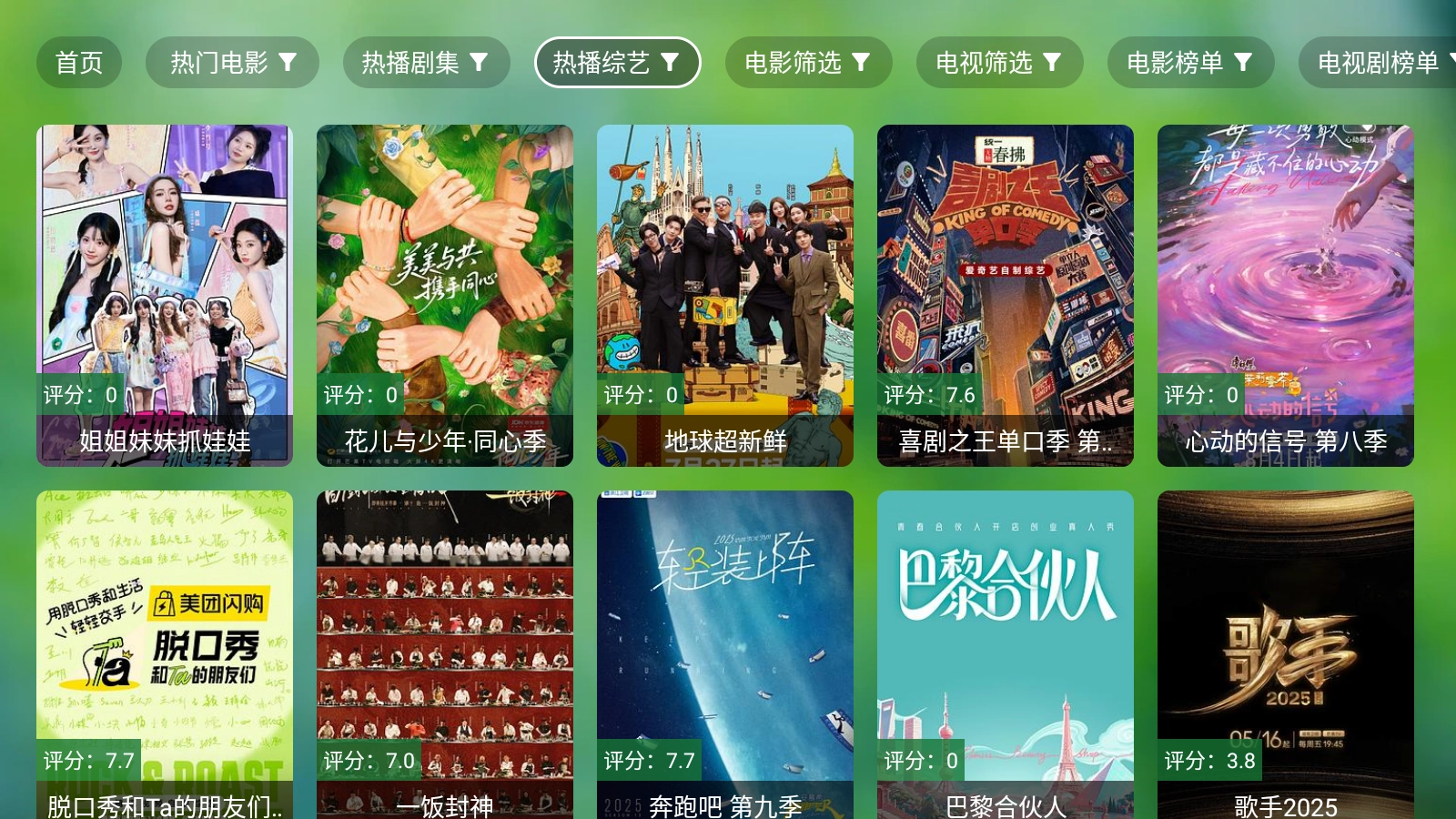Screen dimensions: 1456x819
Task: Open the 姐姐妹妹抓娃娃 show card
Action: click(165, 296)
